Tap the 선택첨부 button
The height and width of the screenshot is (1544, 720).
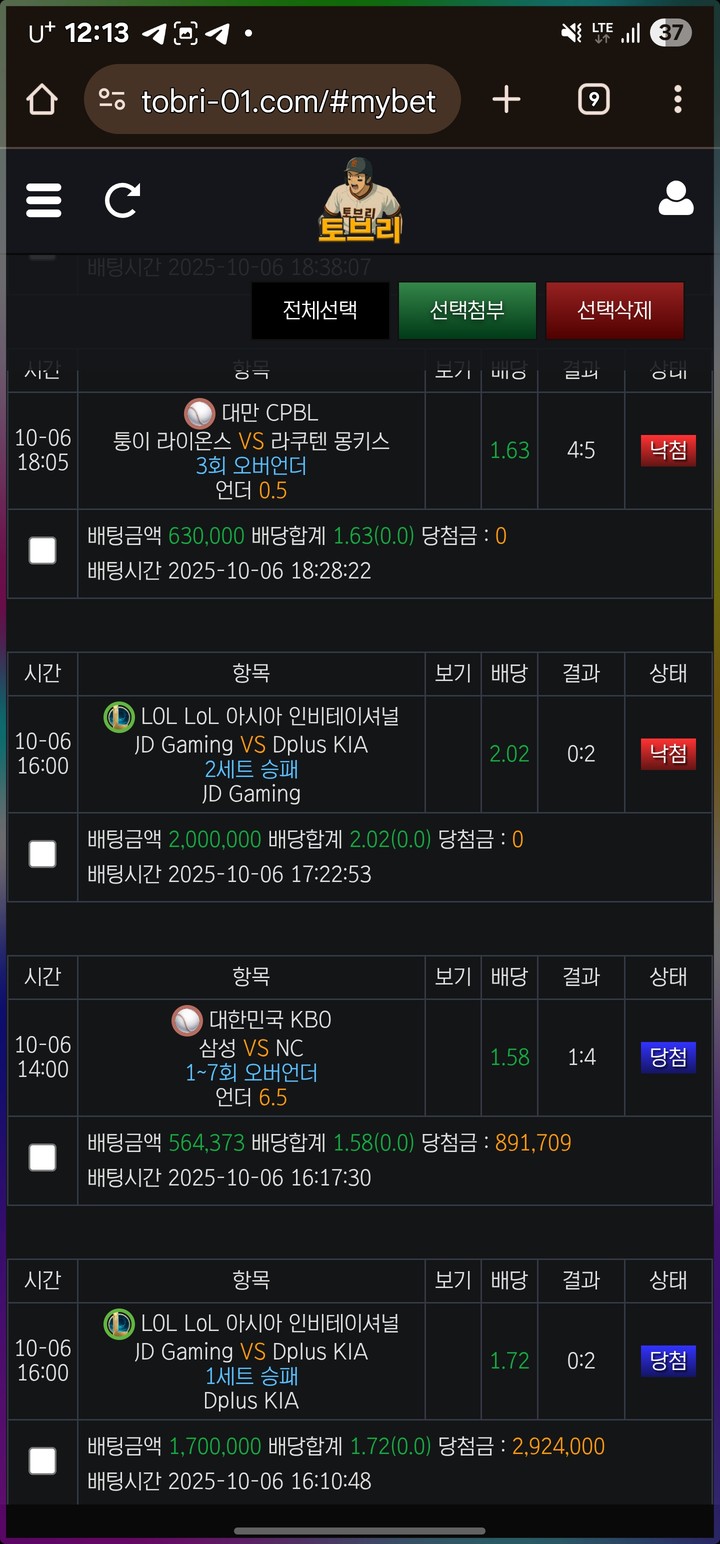(x=467, y=310)
